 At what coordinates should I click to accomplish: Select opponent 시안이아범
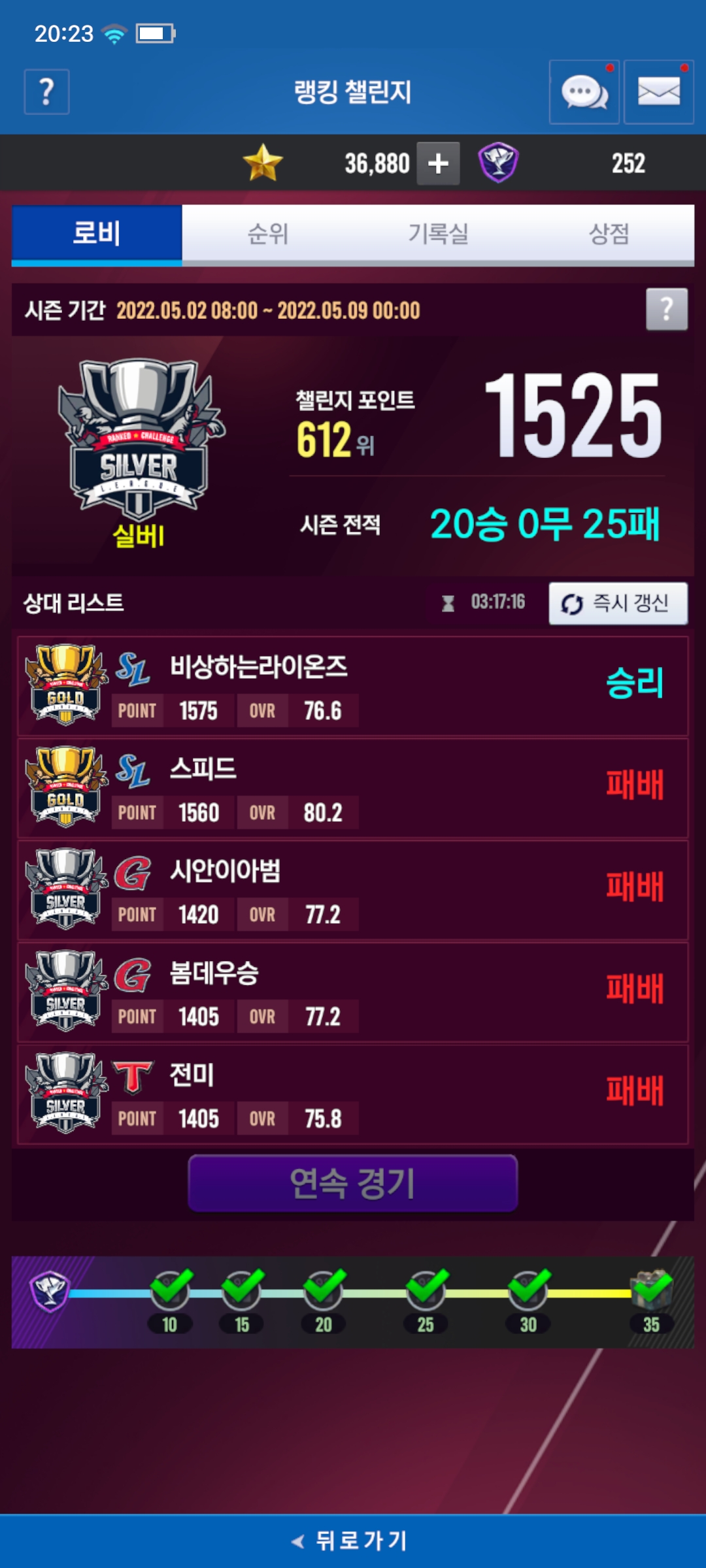pyautogui.click(x=353, y=890)
